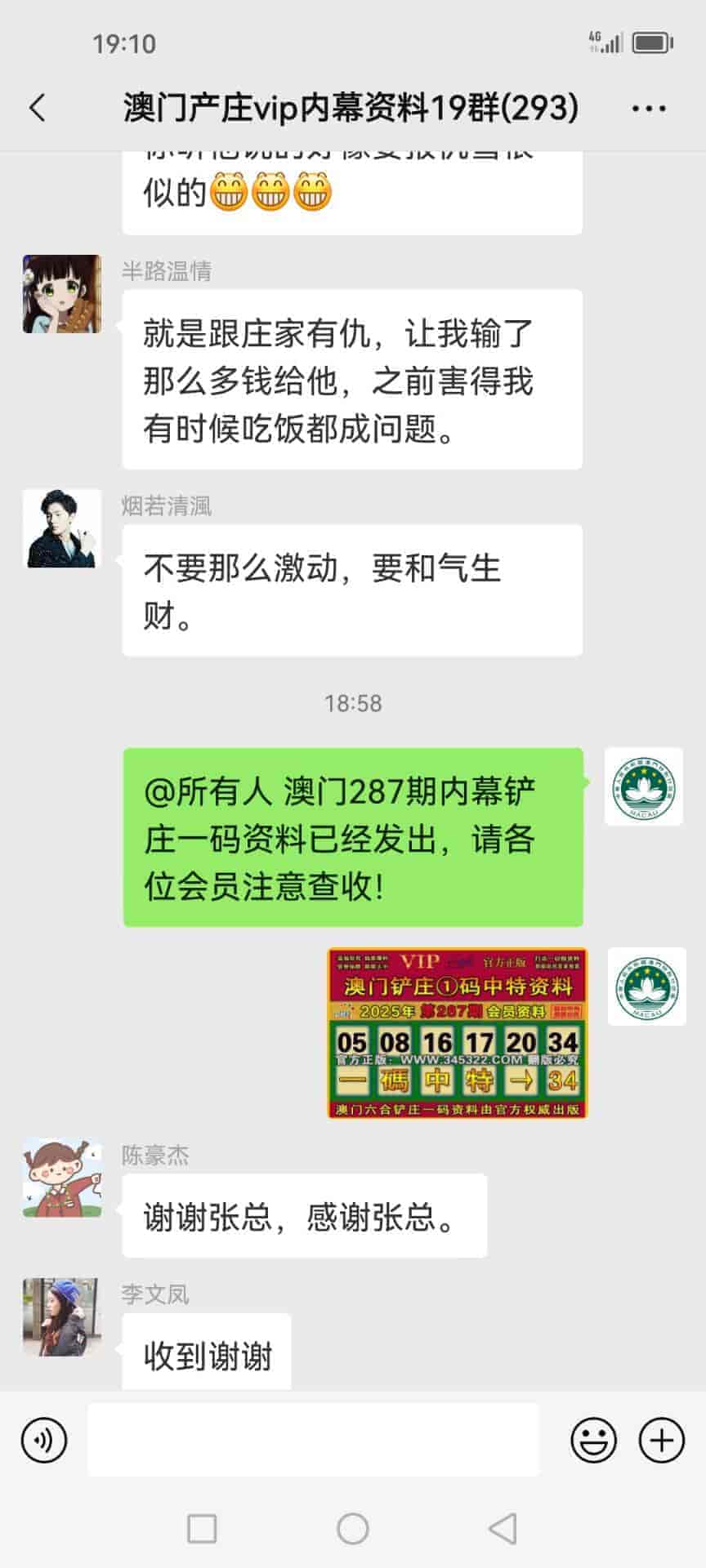Open 陈豪杰's profile avatar
Screen dimensions: 706x1568
tap(62, 1178)
